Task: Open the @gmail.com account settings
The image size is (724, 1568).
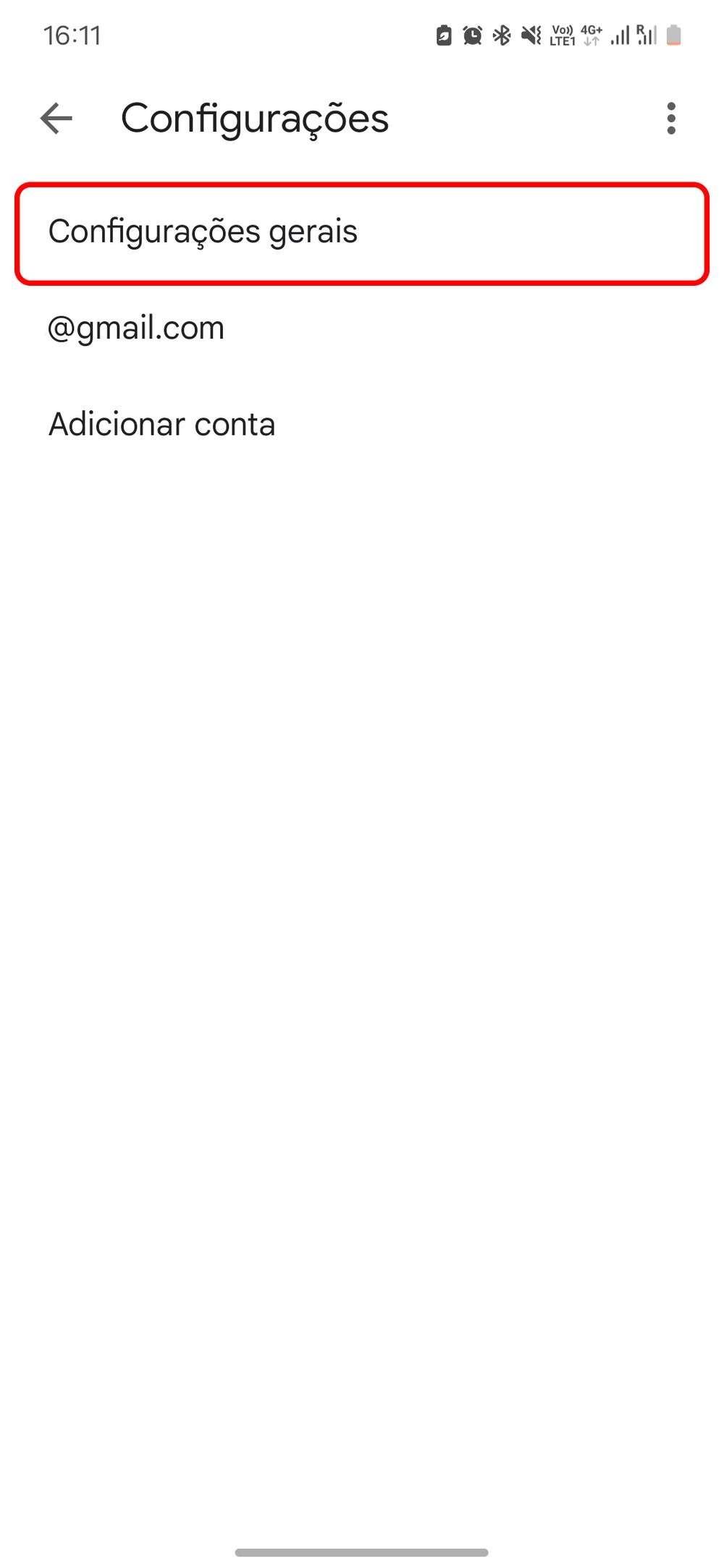Action: (136, 329)
